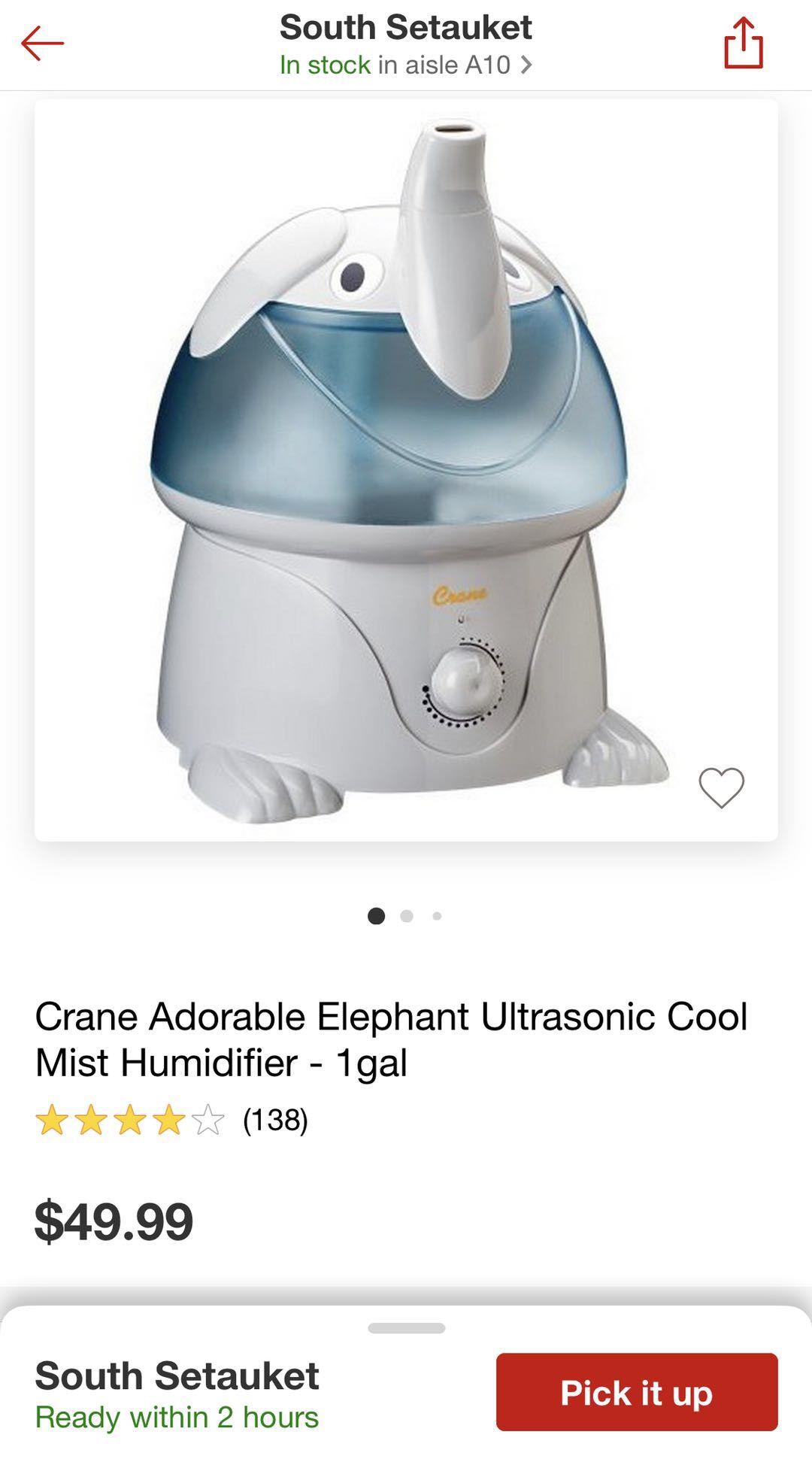812x1465 pixels.
Task: Add the humidifier to favorites with the heart
Action: point(721,787)
